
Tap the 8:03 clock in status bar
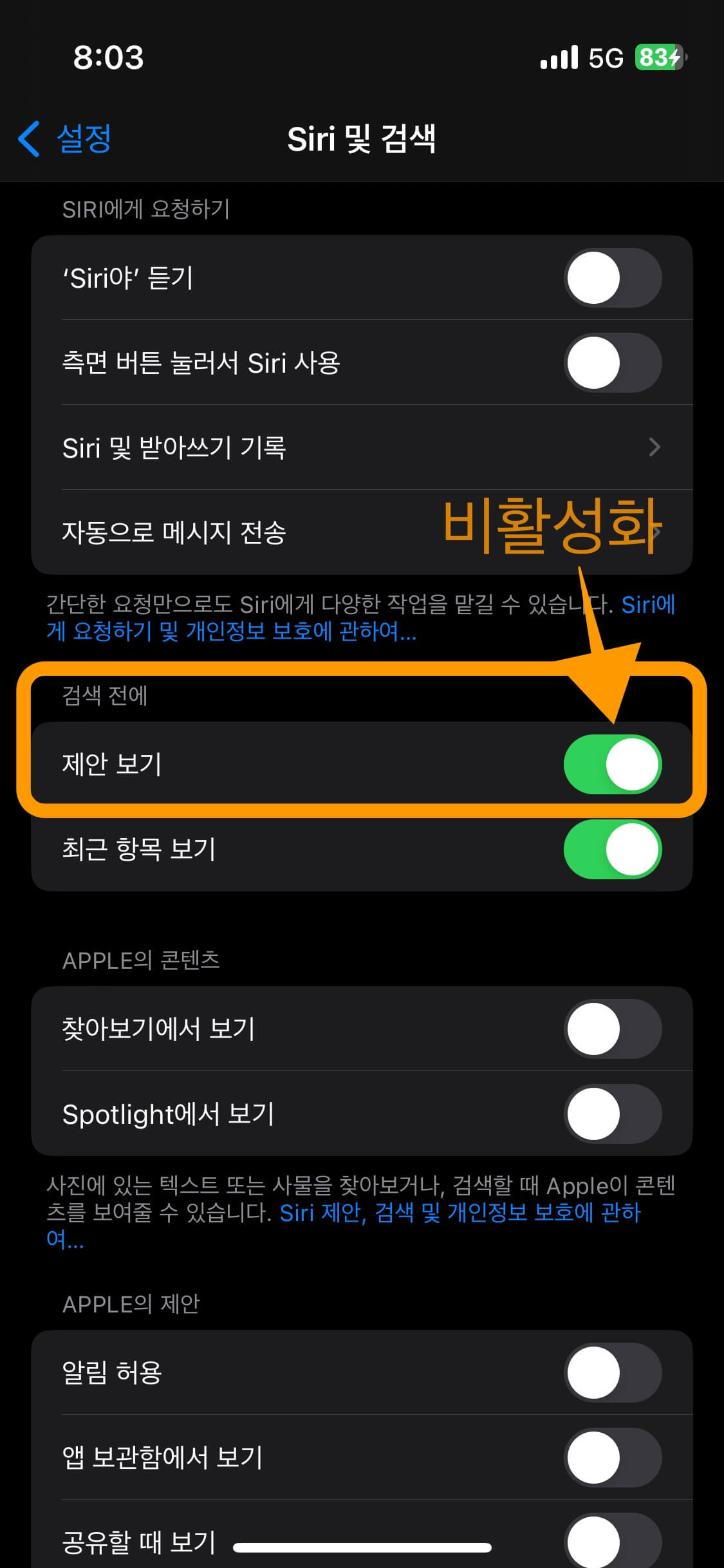tap(107, 59)
